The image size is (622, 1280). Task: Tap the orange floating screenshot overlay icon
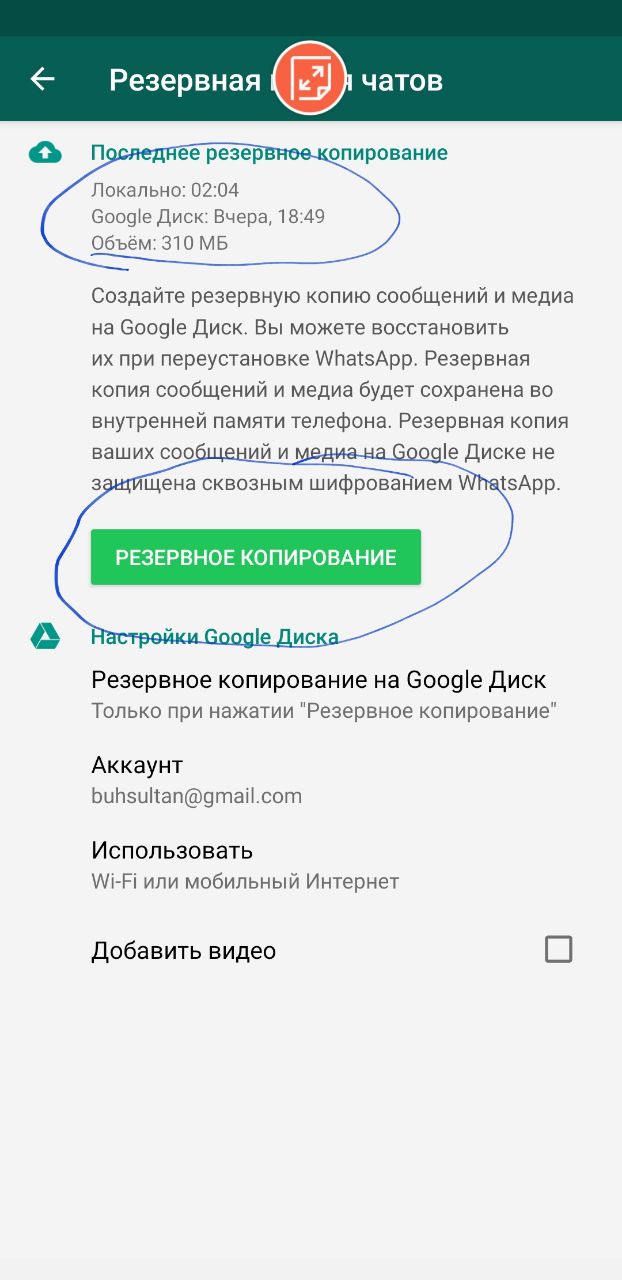(310, 77)
